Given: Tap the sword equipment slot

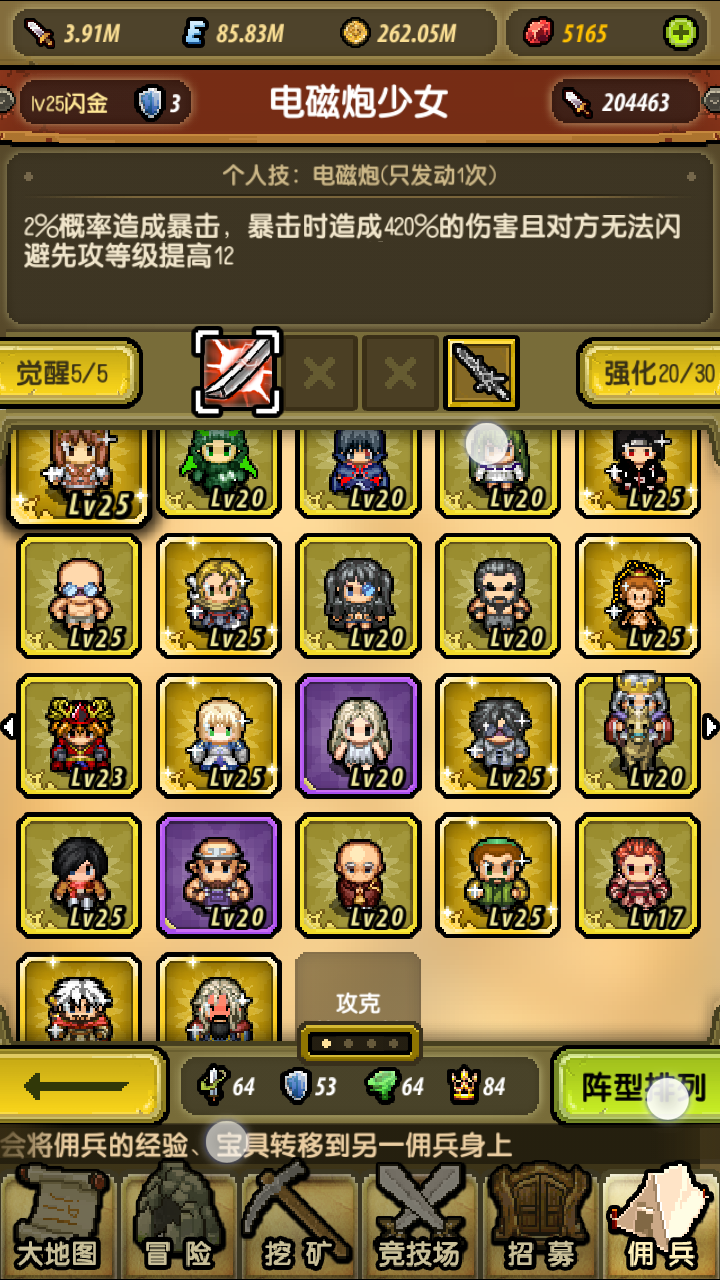Looking at the screenshot, I should tap(481, 372).
